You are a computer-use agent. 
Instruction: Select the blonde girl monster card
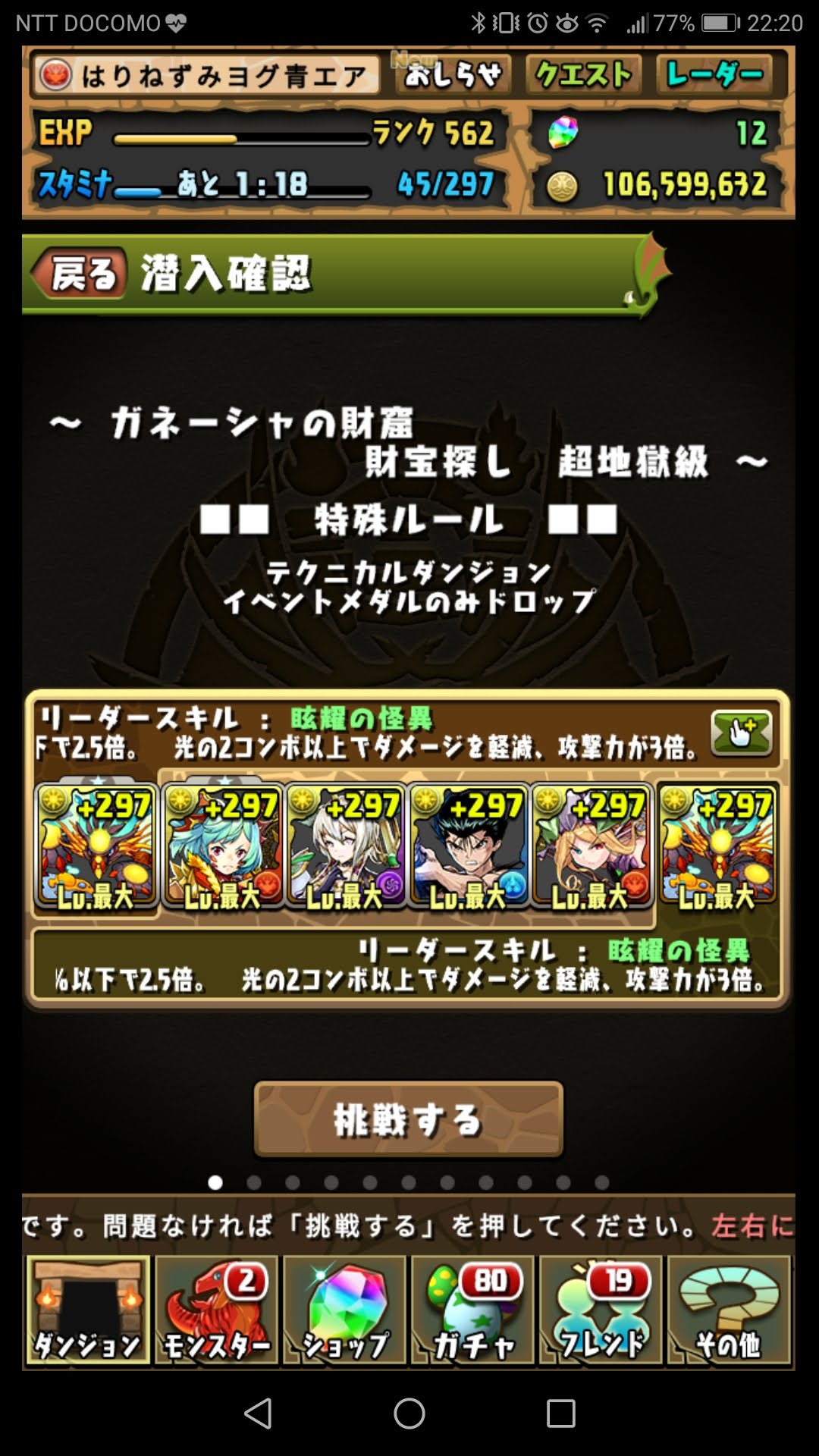tap(591, 846)
